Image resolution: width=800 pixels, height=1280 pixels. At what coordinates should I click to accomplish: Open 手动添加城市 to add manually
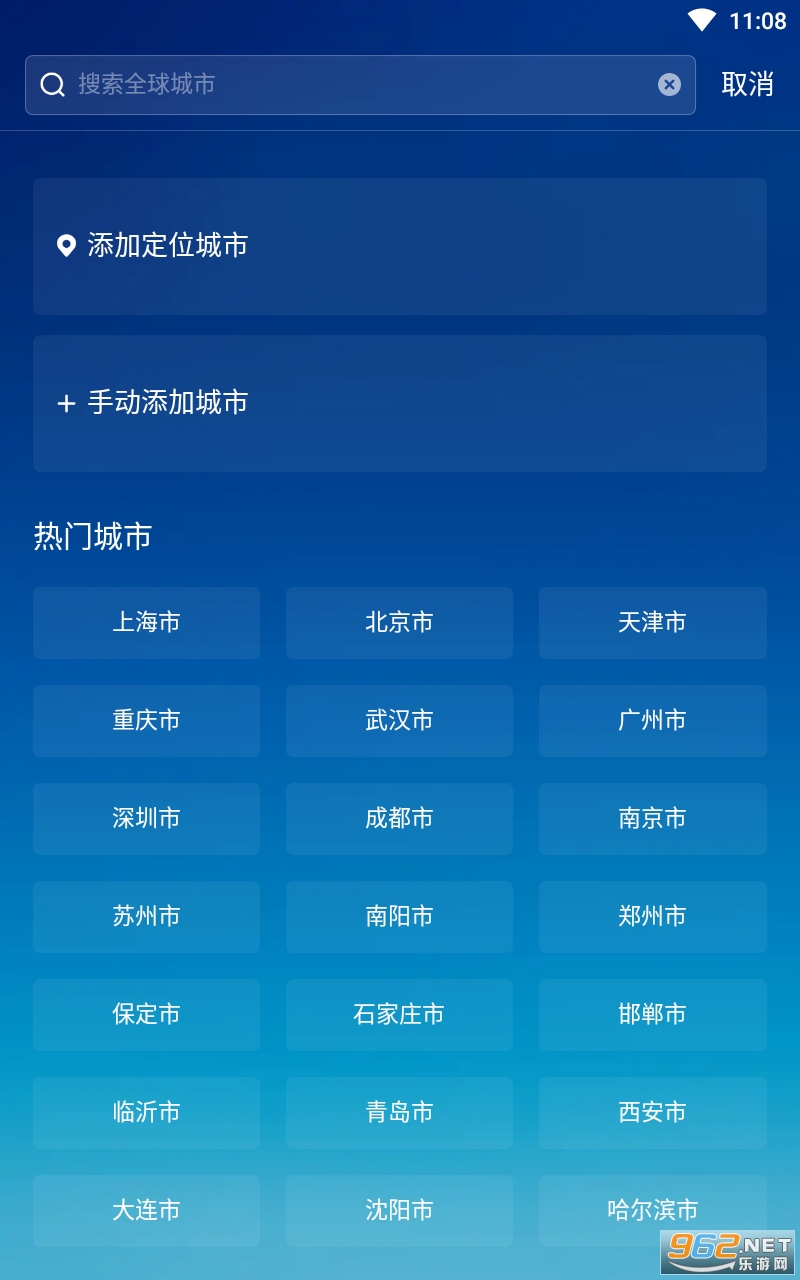pyautogui.click(x=400, y=403)
